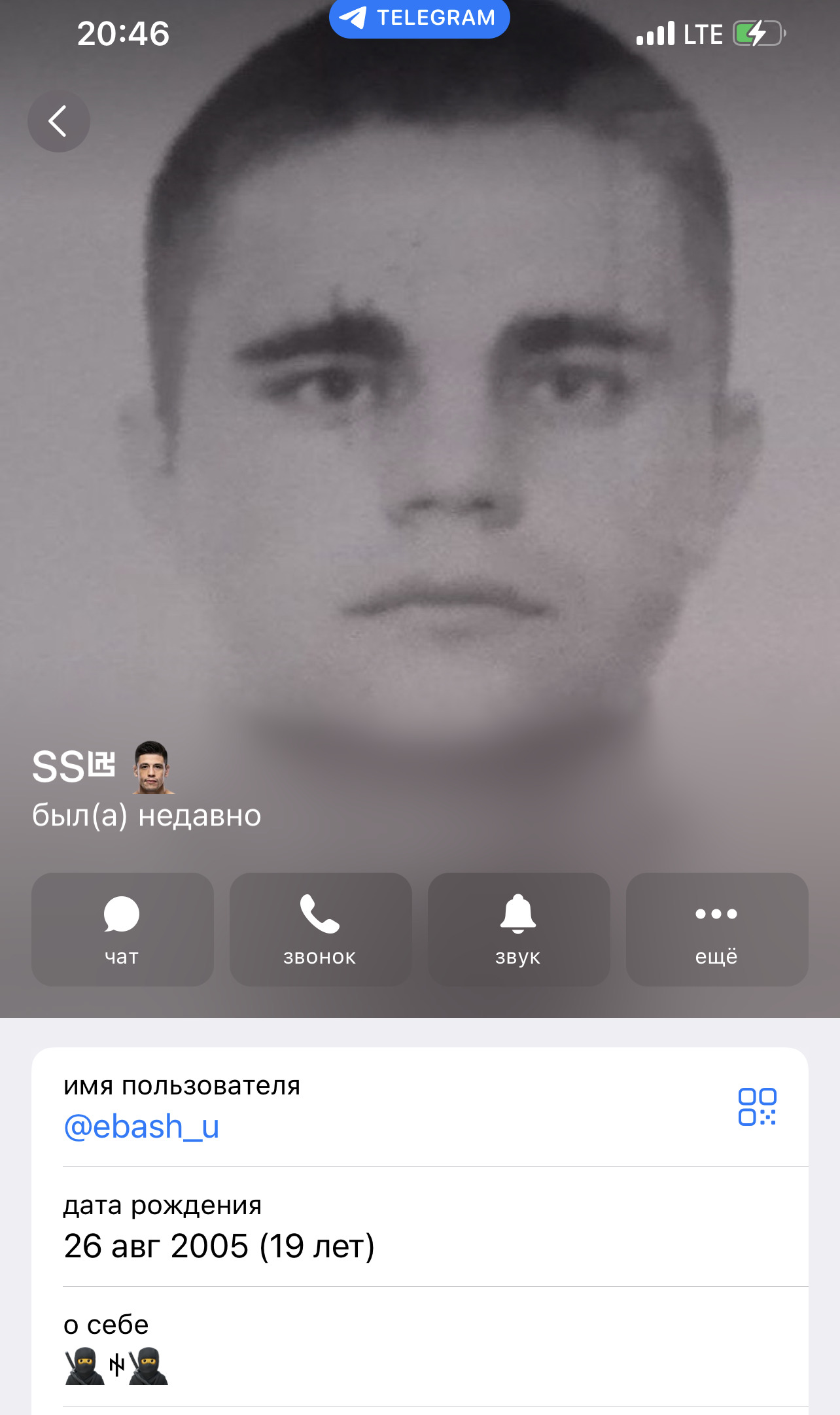Tap the date of birth row
840x1415 pixels.
click(x=420, y=1227)
